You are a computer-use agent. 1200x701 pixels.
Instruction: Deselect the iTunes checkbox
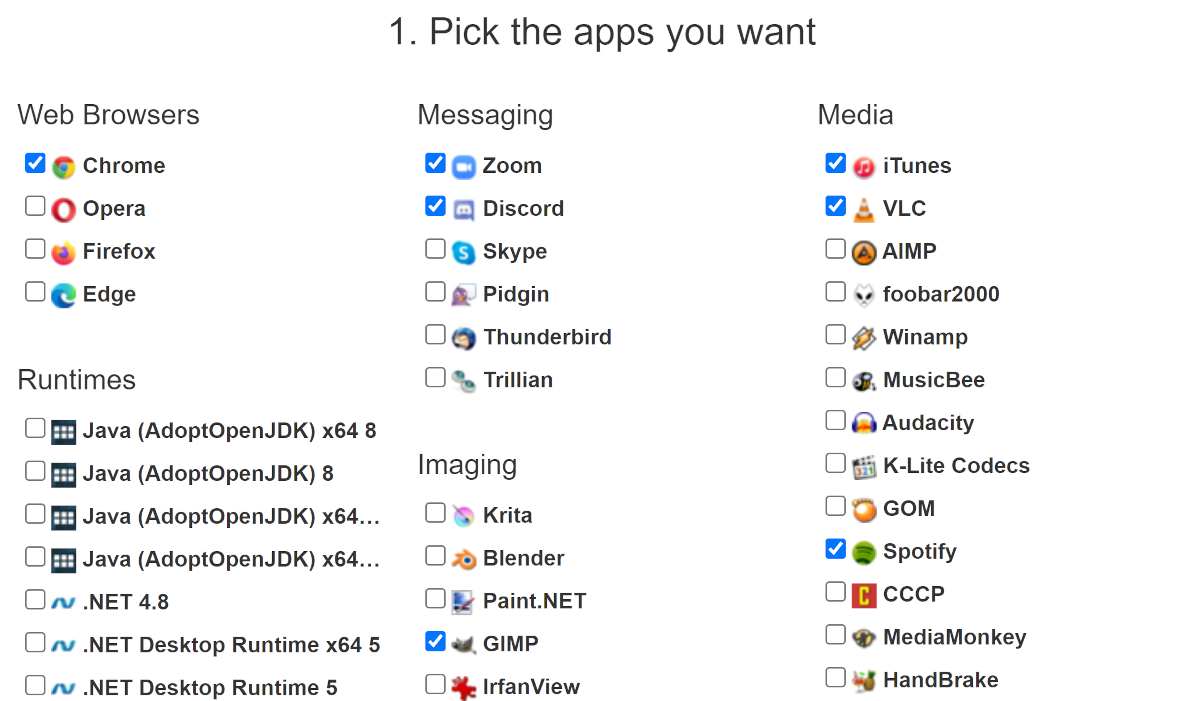click(x=835, y=163)
